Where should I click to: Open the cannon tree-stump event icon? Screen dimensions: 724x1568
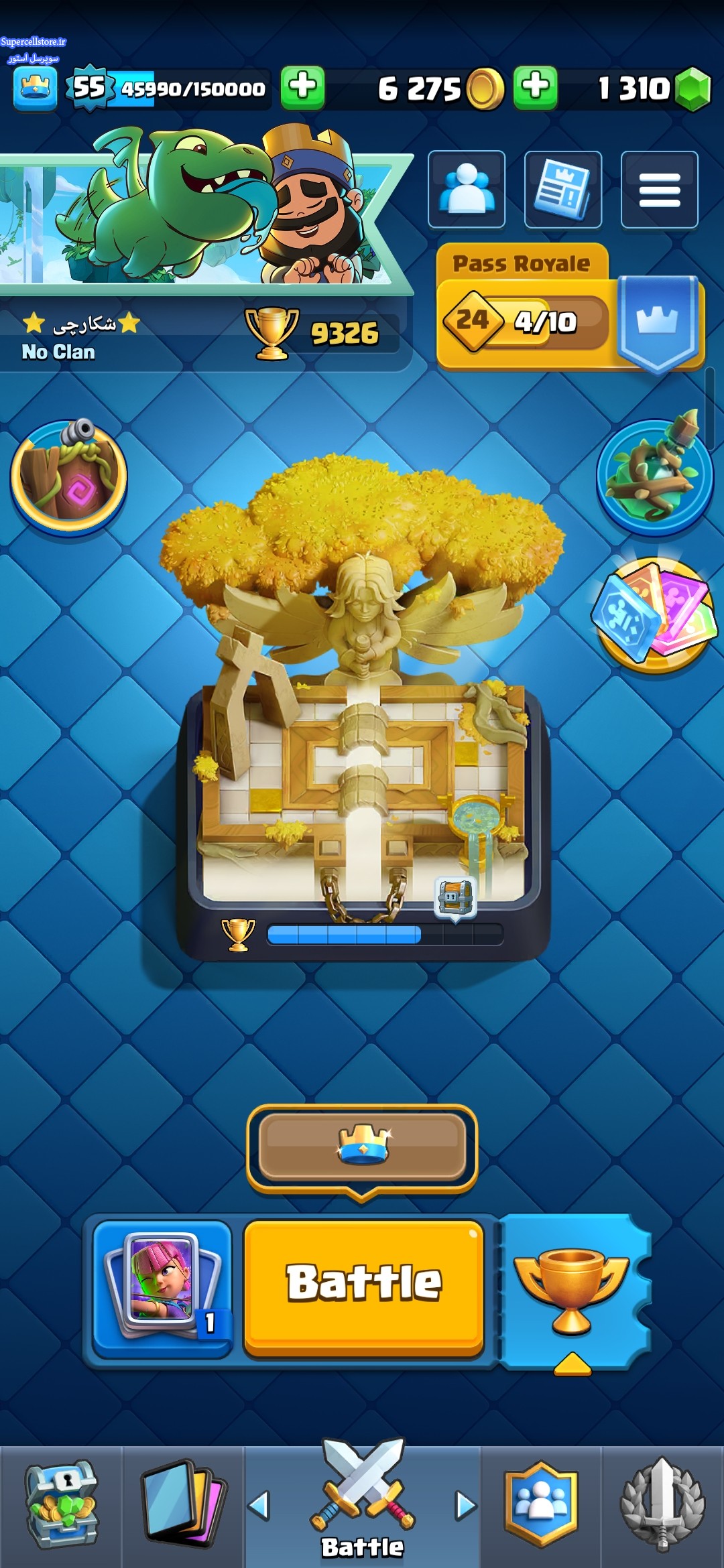click(69, 477)
